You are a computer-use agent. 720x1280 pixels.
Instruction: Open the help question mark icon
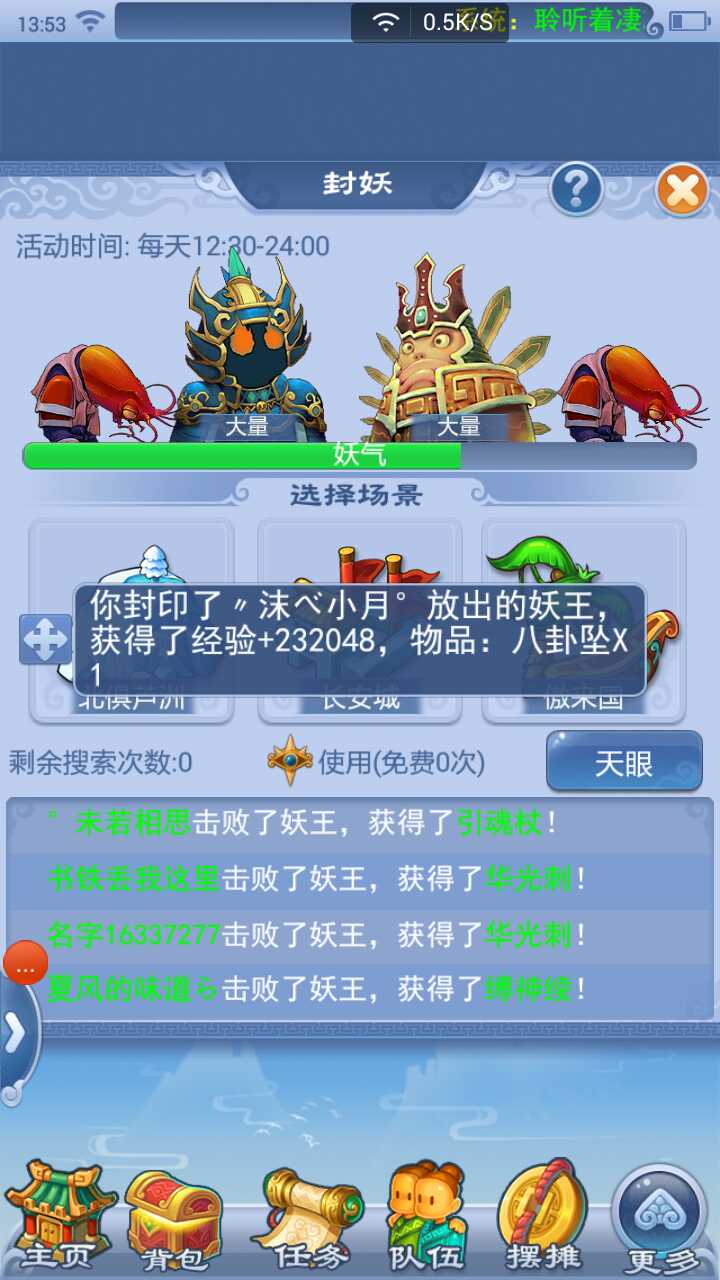576,189
